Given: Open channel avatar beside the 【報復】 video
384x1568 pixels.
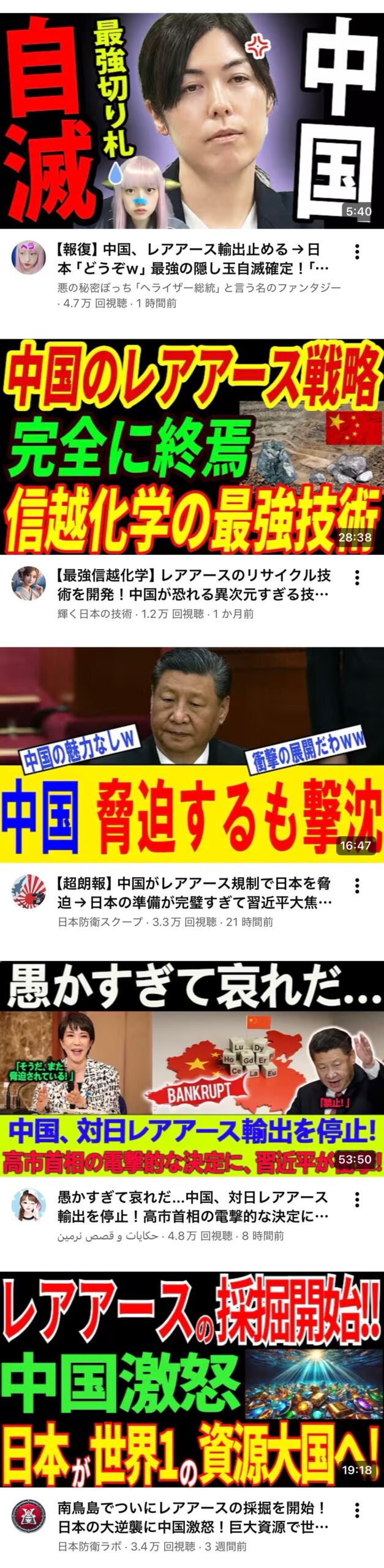Looking at the screenshot, I should pos(28,257).
